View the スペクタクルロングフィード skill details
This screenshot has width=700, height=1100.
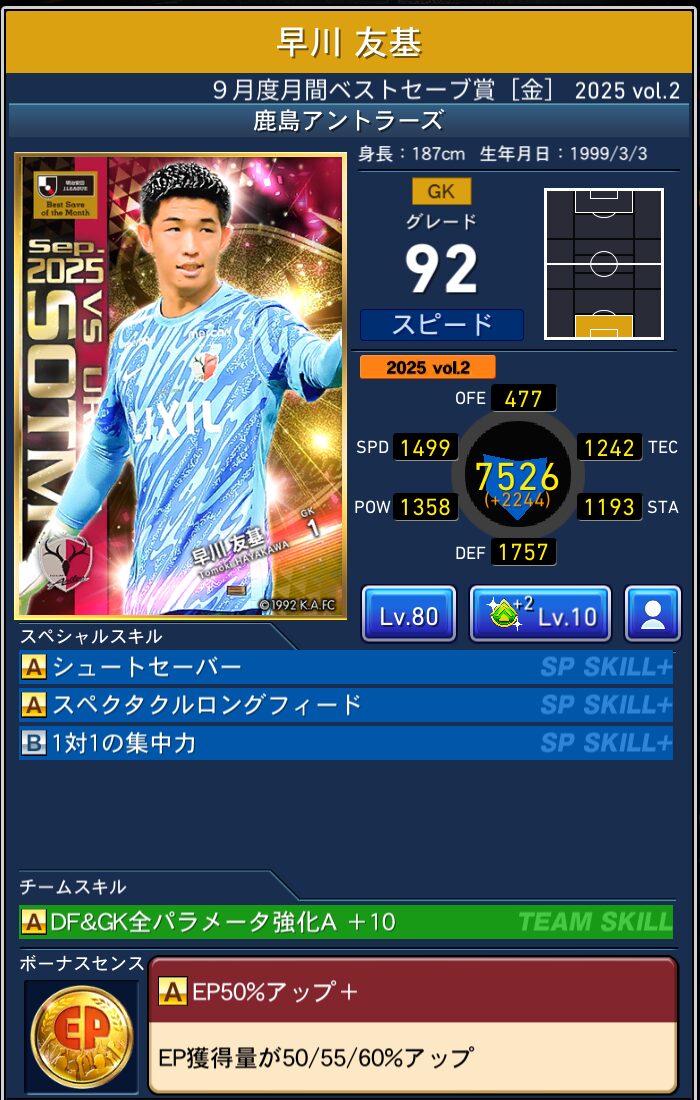pyautogui.click(x=345, y=705)
